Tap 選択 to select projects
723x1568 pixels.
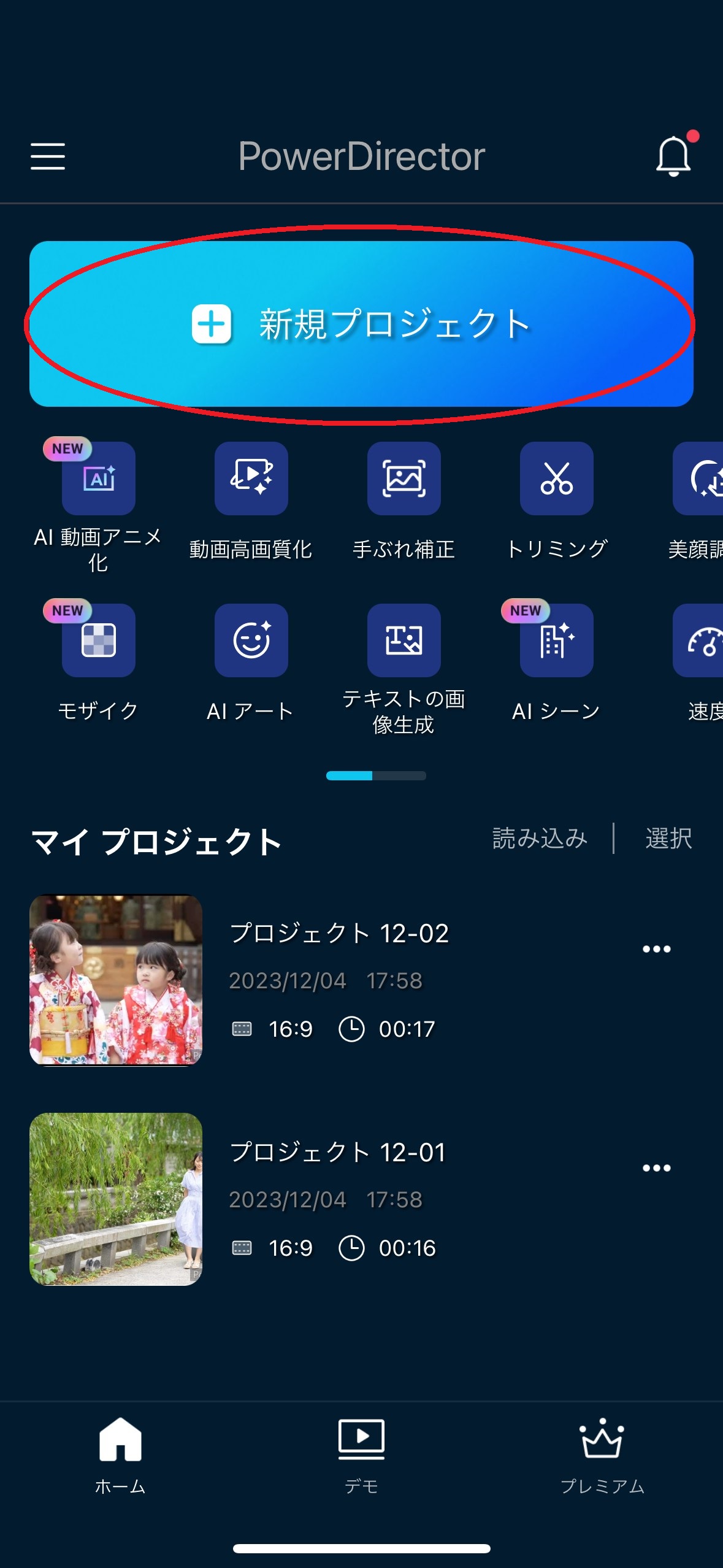pyautogui.click(x=668, y=839)
